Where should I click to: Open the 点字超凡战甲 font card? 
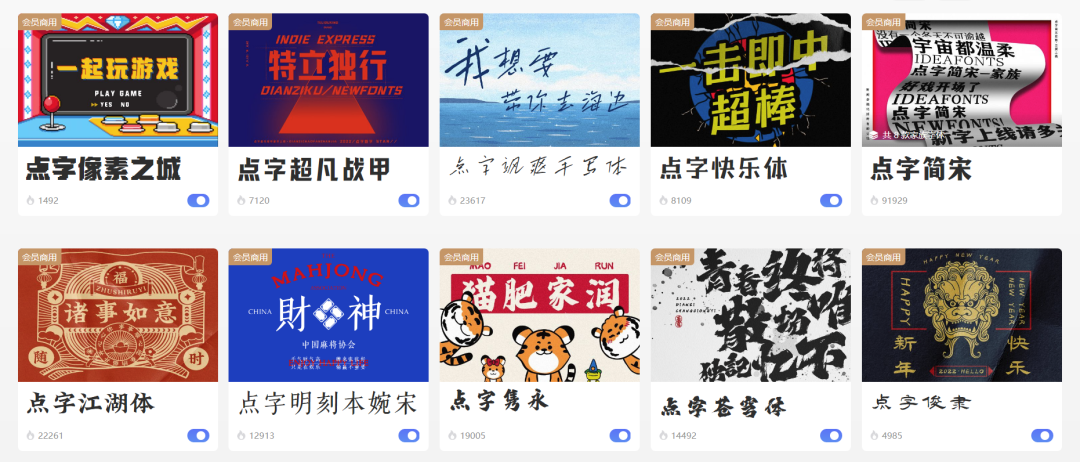[x=328, y=80]
